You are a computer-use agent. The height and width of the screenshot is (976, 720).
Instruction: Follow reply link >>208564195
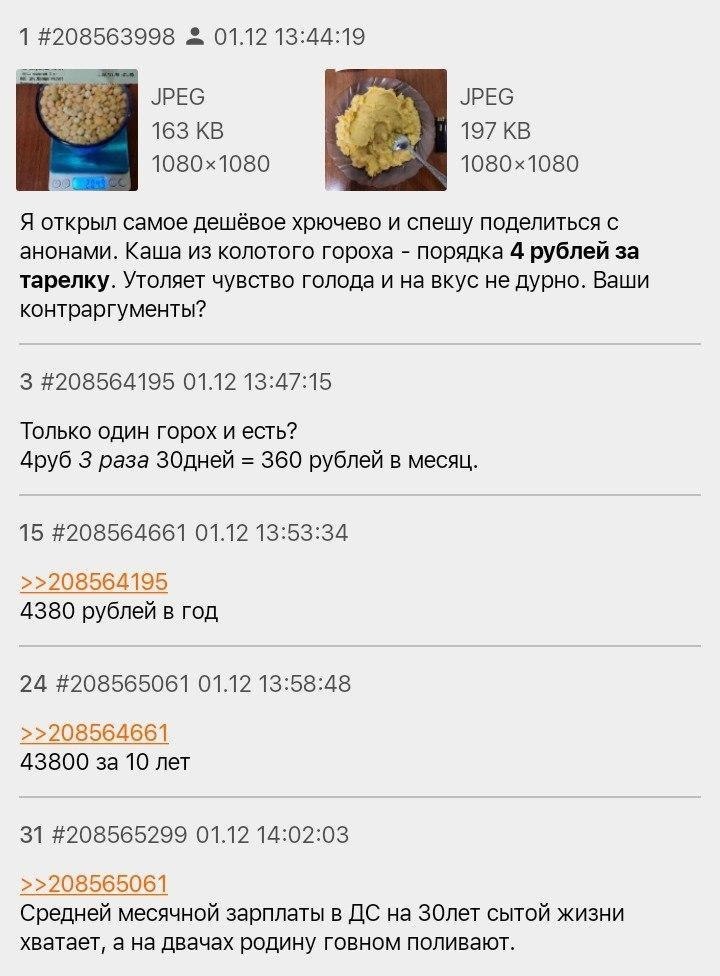point(94,582)
